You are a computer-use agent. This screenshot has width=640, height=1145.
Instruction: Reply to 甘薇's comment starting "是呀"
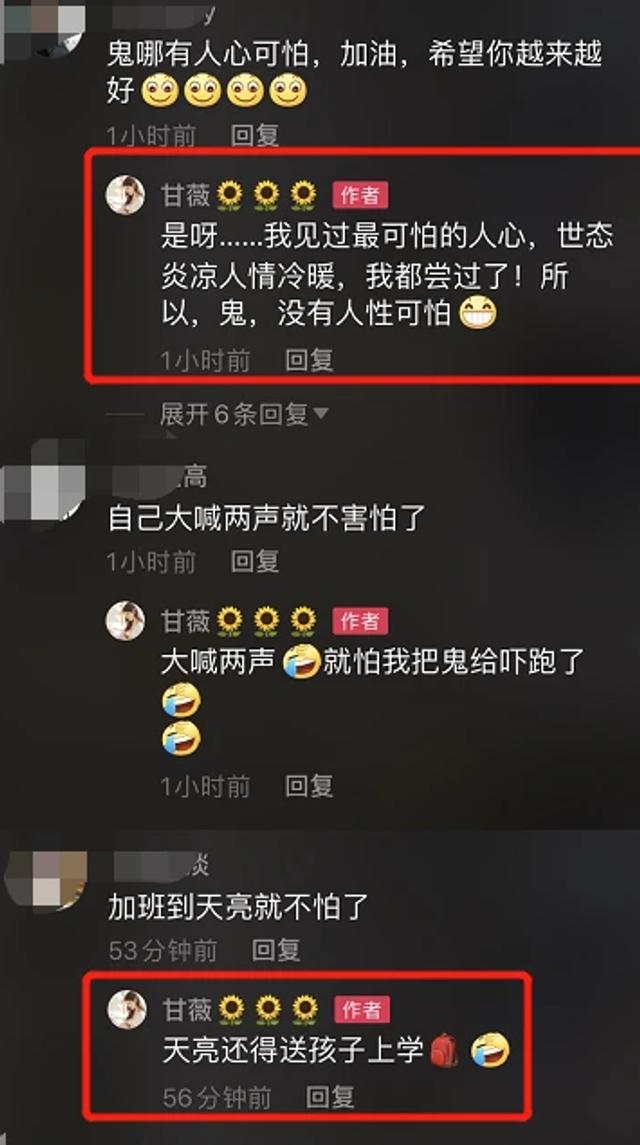309,359
